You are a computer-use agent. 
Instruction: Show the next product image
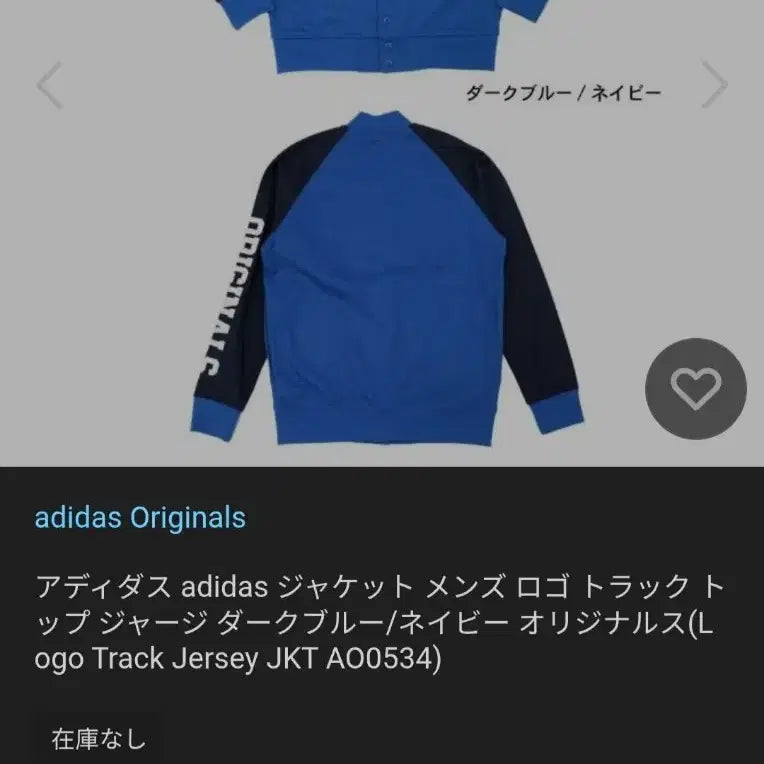714,85
